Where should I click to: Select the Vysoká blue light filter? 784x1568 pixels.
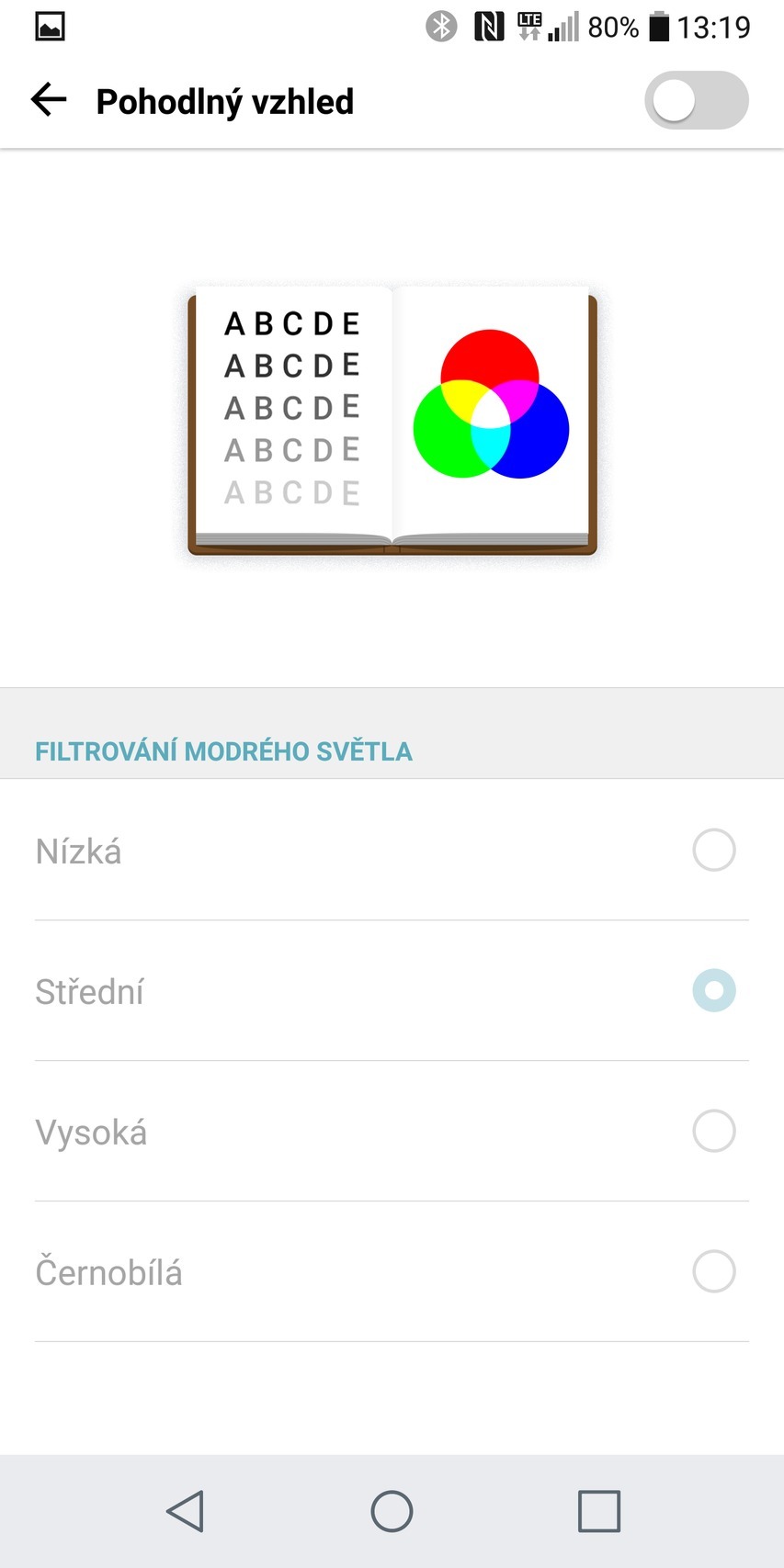click(713, 1132)
